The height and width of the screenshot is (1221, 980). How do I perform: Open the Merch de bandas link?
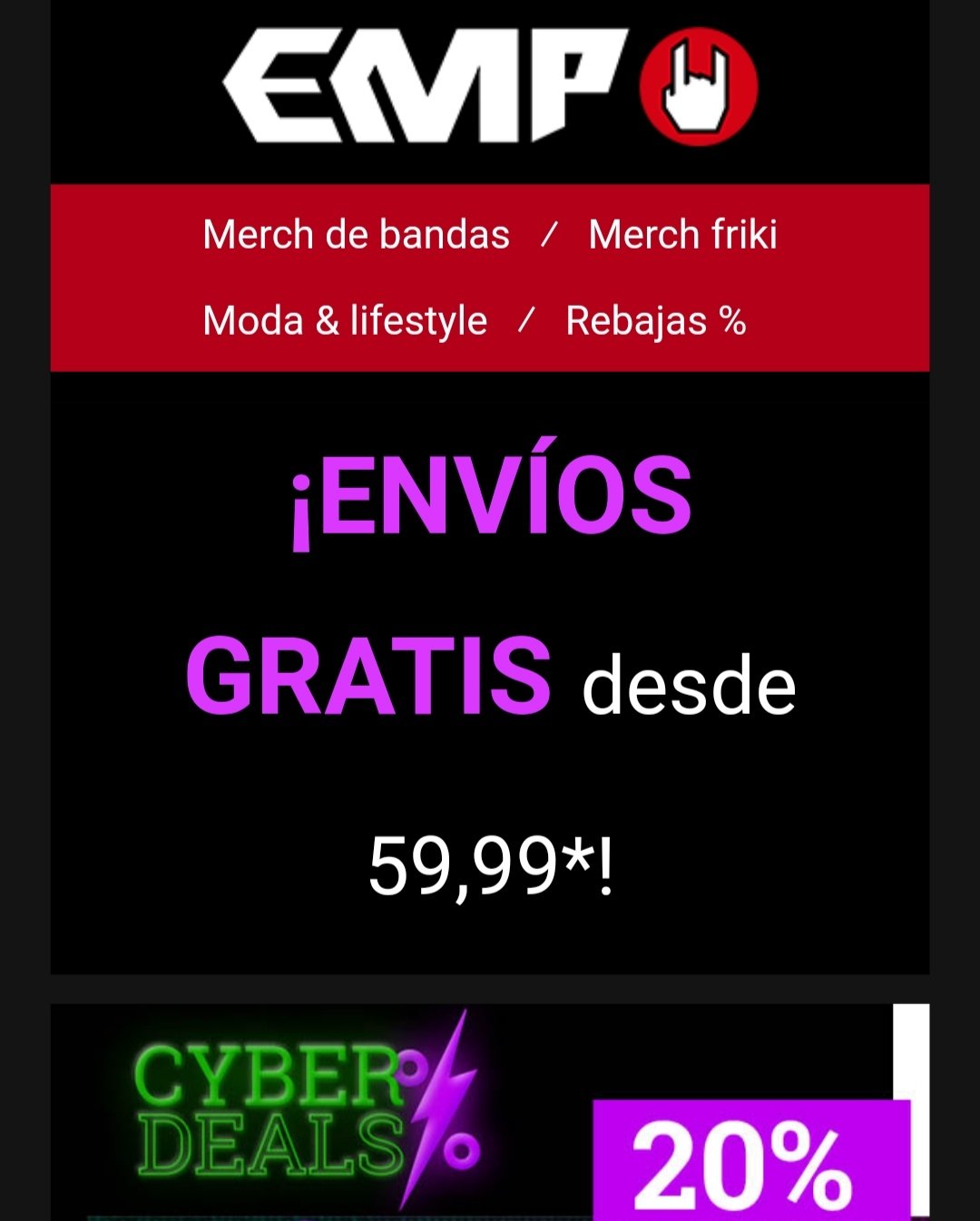point(356,235)
